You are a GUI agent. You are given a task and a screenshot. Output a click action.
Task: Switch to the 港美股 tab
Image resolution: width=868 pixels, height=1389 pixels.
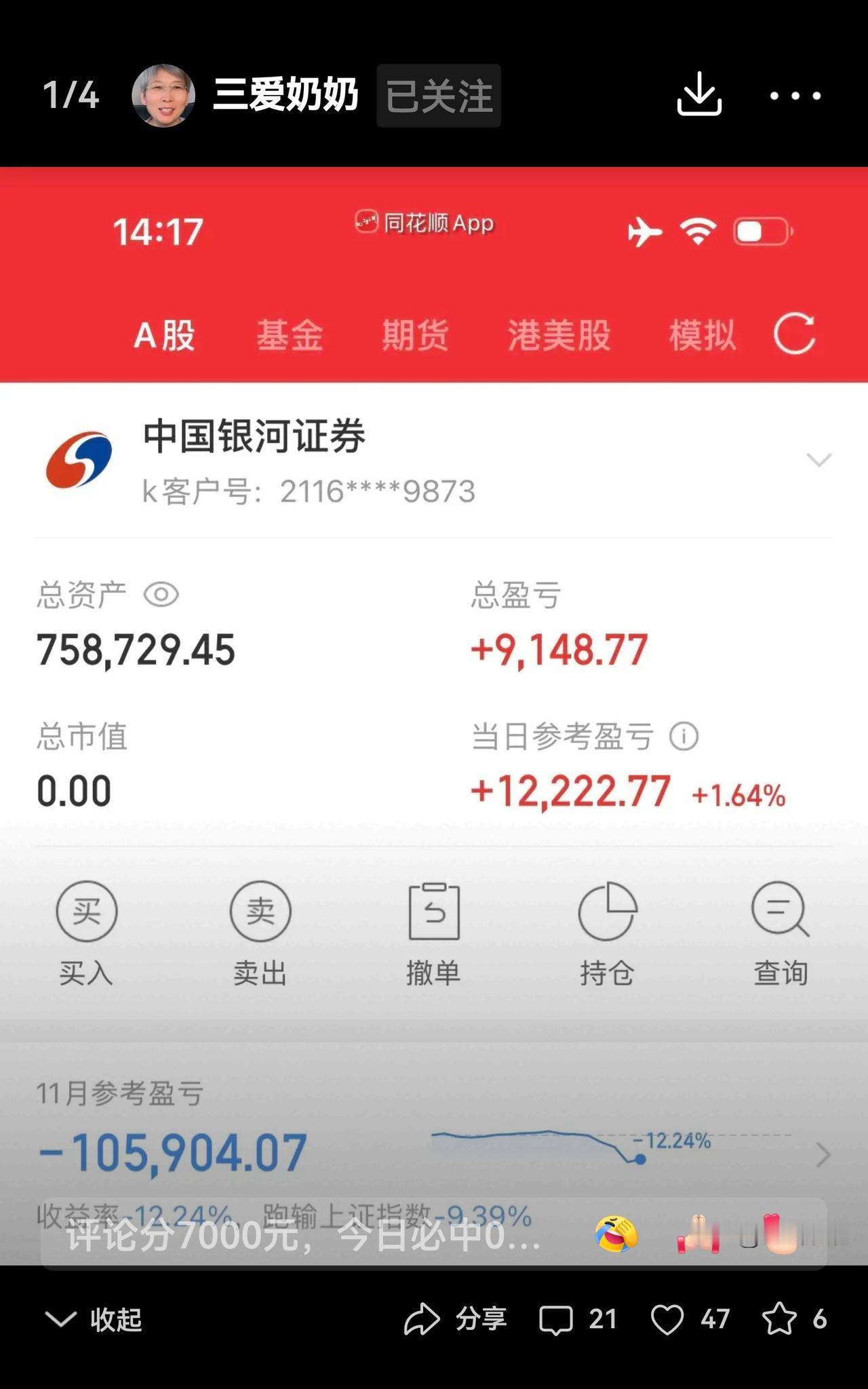(558, 334)
